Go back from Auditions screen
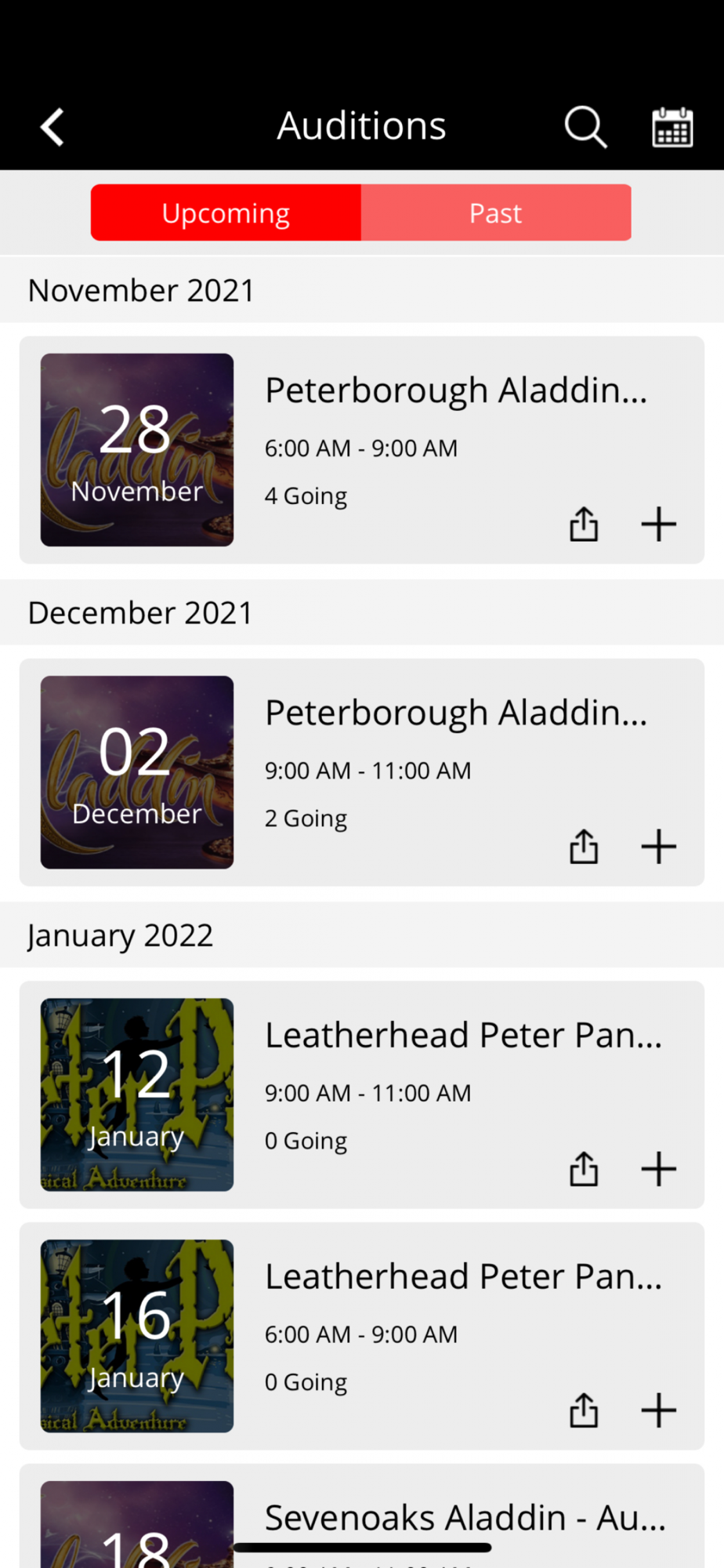This screenshot has height=1568, width=724. (52, 127)
